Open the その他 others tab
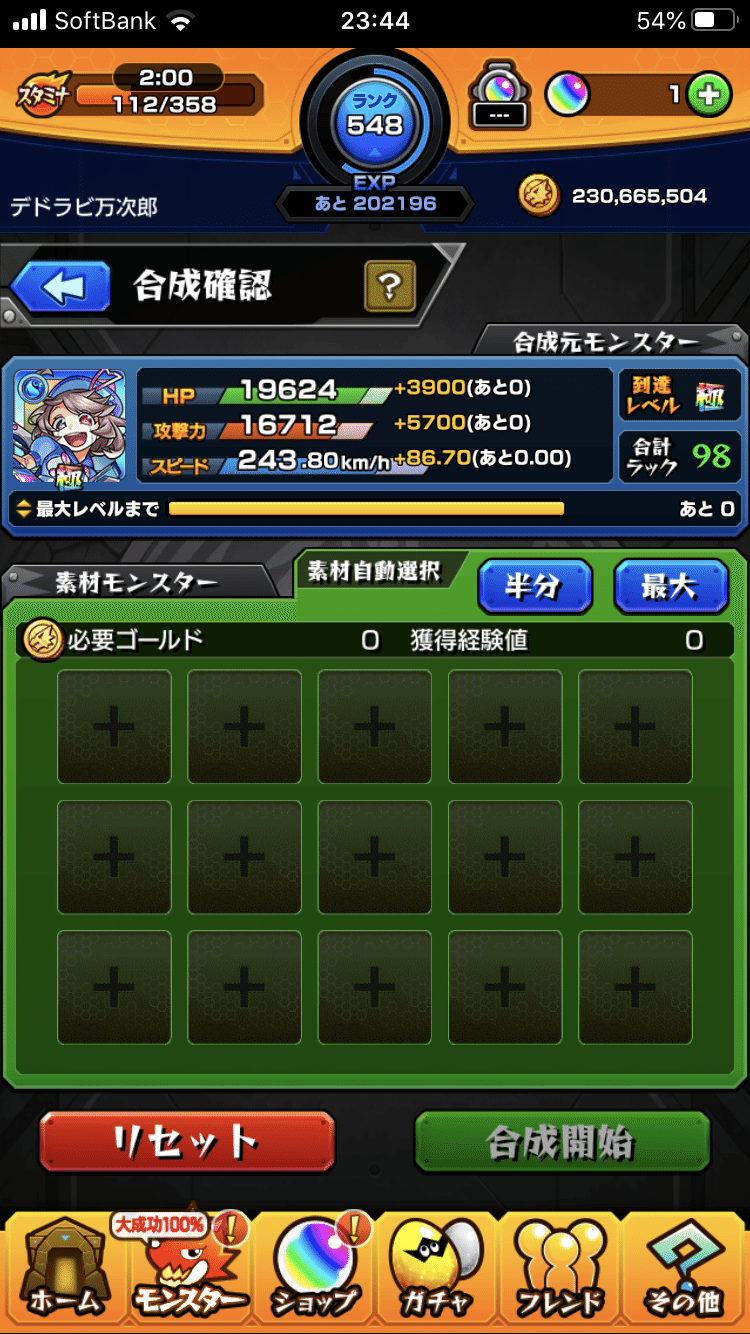Screen dimensions: 750x1334 click(x=686, y=1270)
